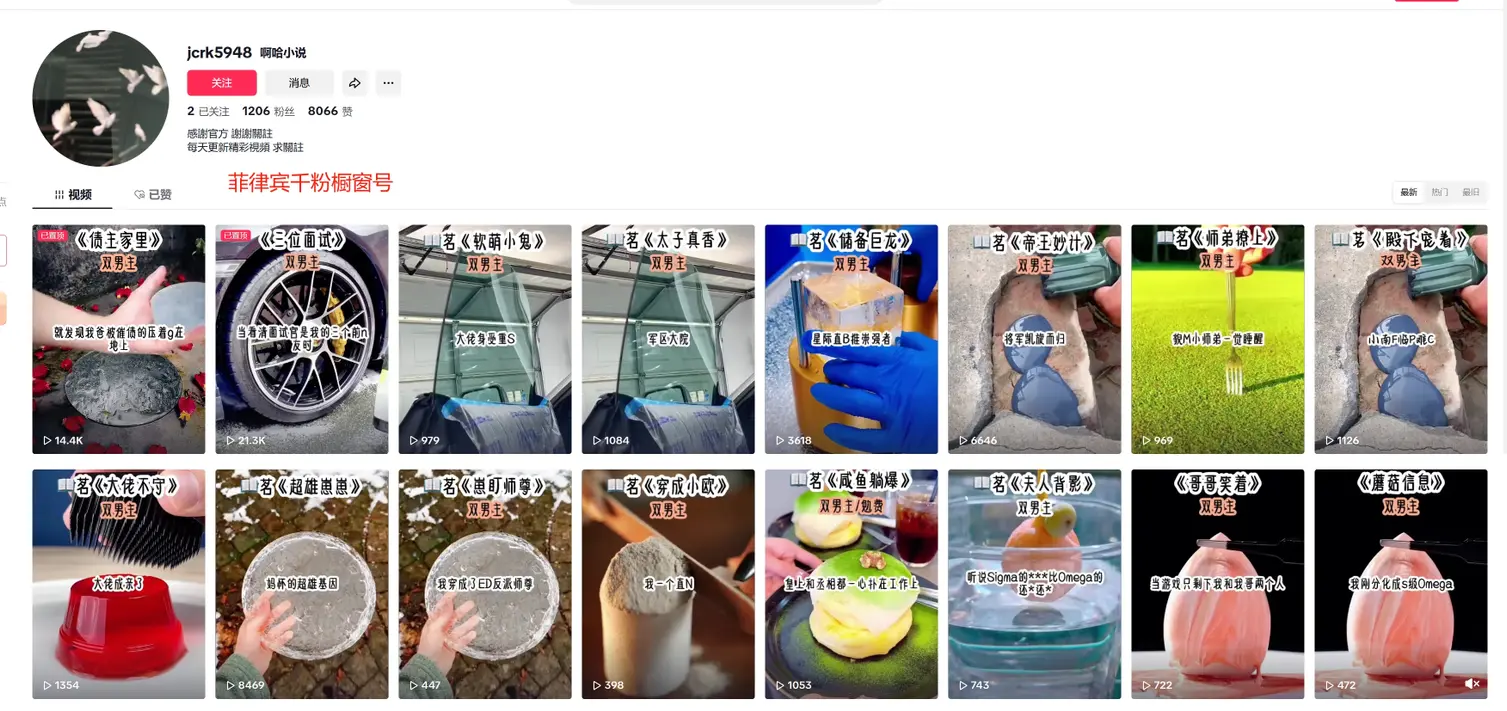
Task: Play the video《师弟撩上》
Action: click(x=1217, y=340)
